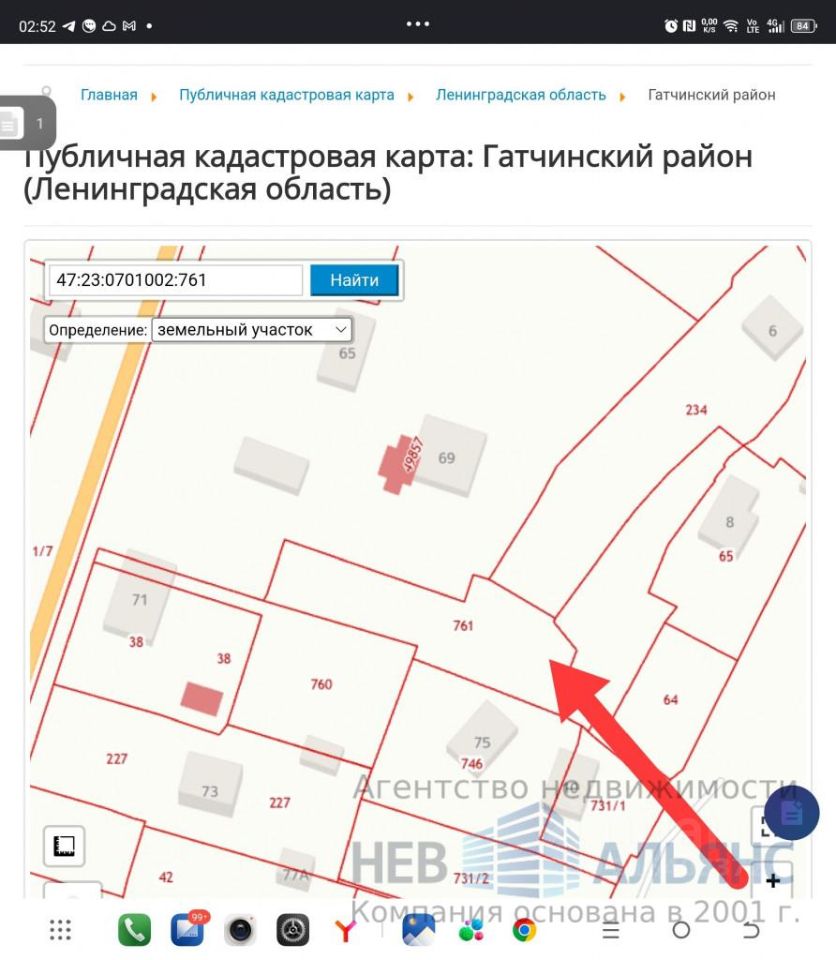
Task: Go to Ленинградская область breadcrumb
Action: tap(520, 95)
